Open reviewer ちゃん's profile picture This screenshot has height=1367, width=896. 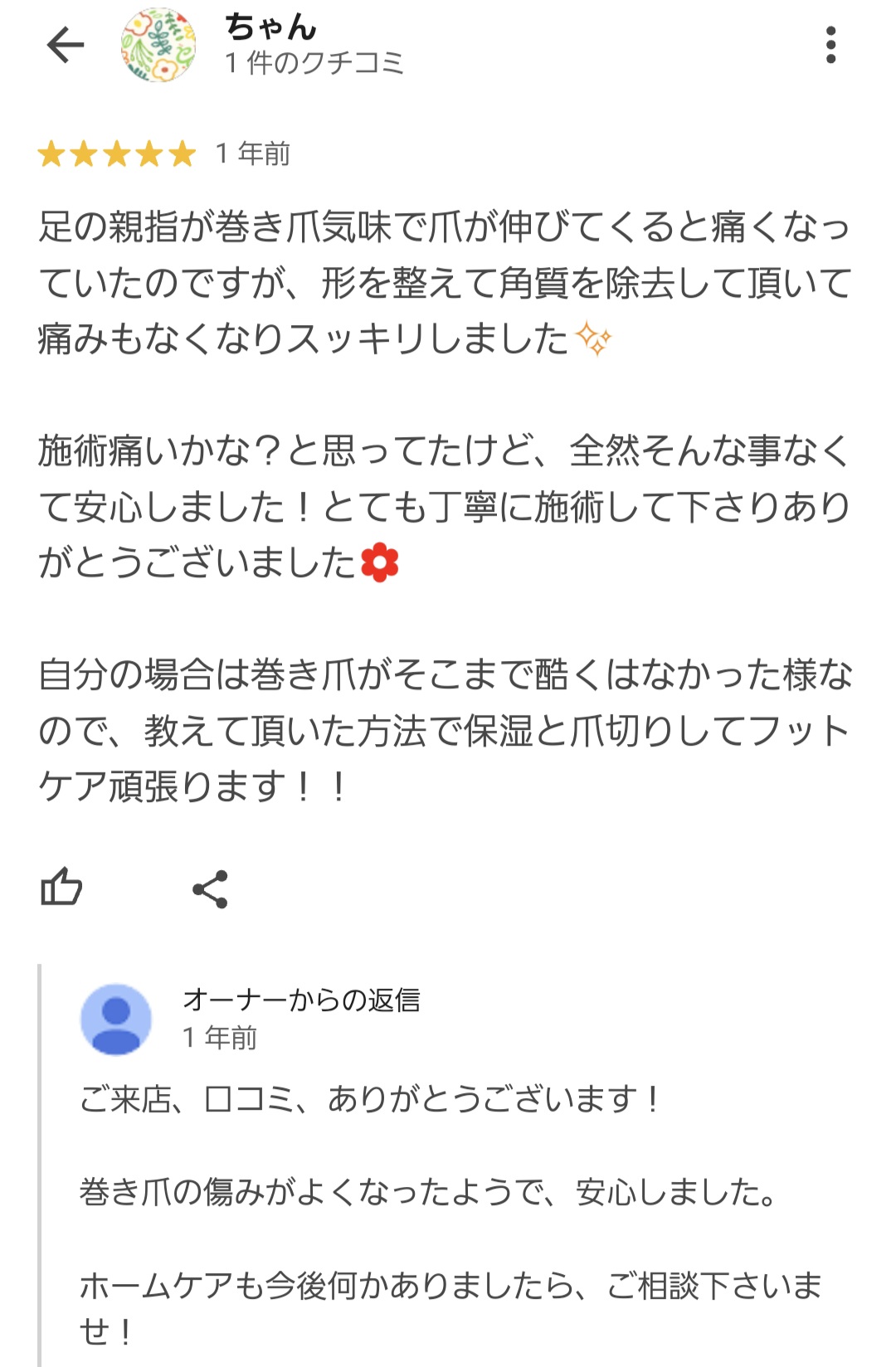coord(158,45)
